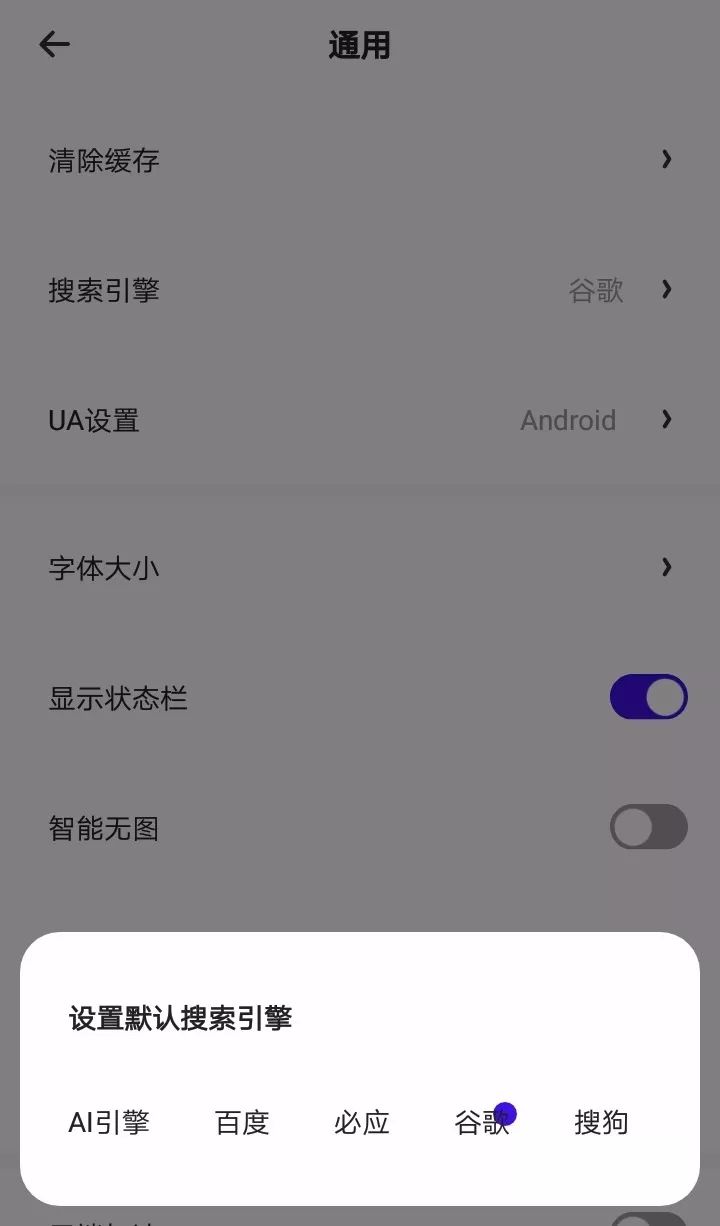Tap the chevron beside 搜索引擎

pos(666,289)
